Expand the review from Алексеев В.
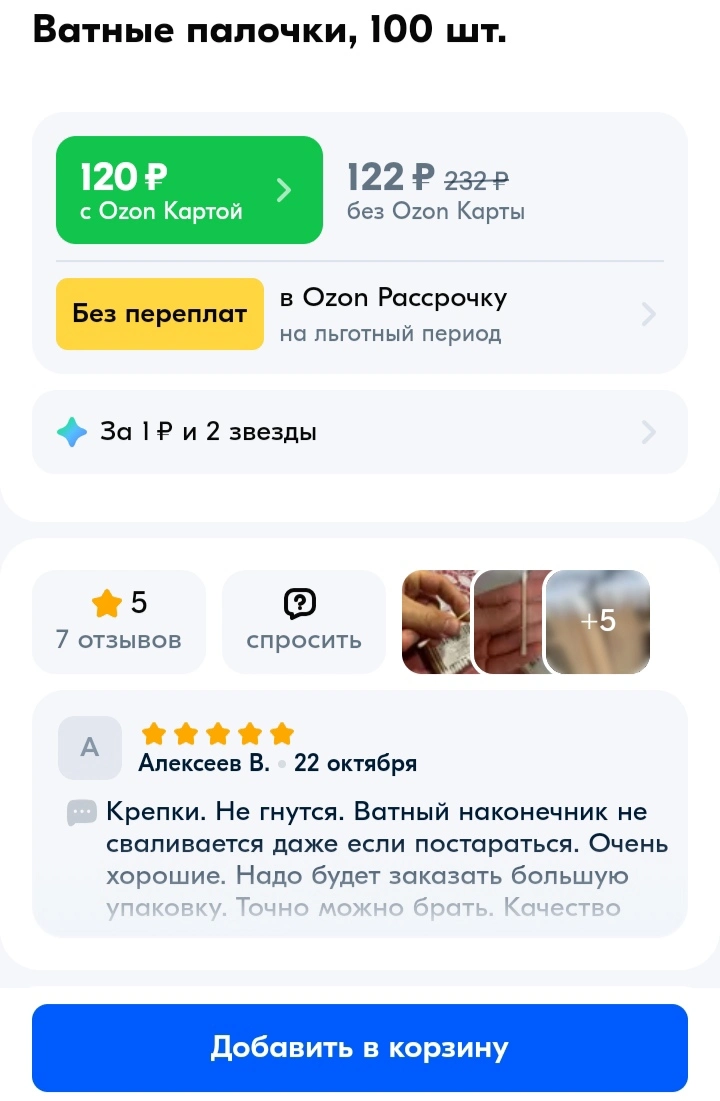This screenshot has height=1101, width=720. (x=360, y=814)
